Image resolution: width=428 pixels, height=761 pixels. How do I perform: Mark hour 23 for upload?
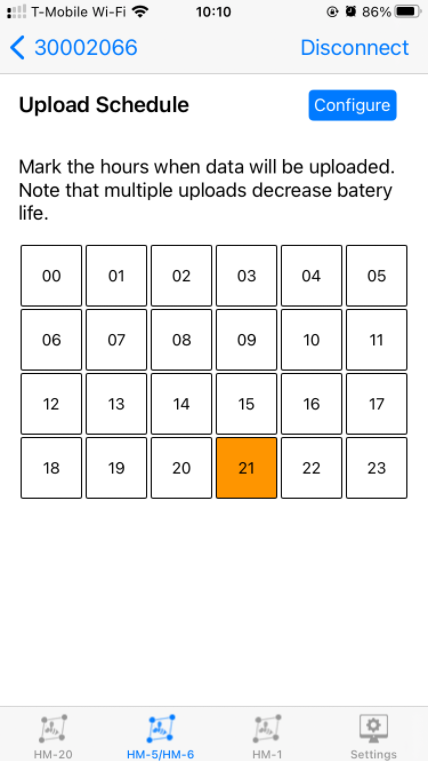pos(377,468)
